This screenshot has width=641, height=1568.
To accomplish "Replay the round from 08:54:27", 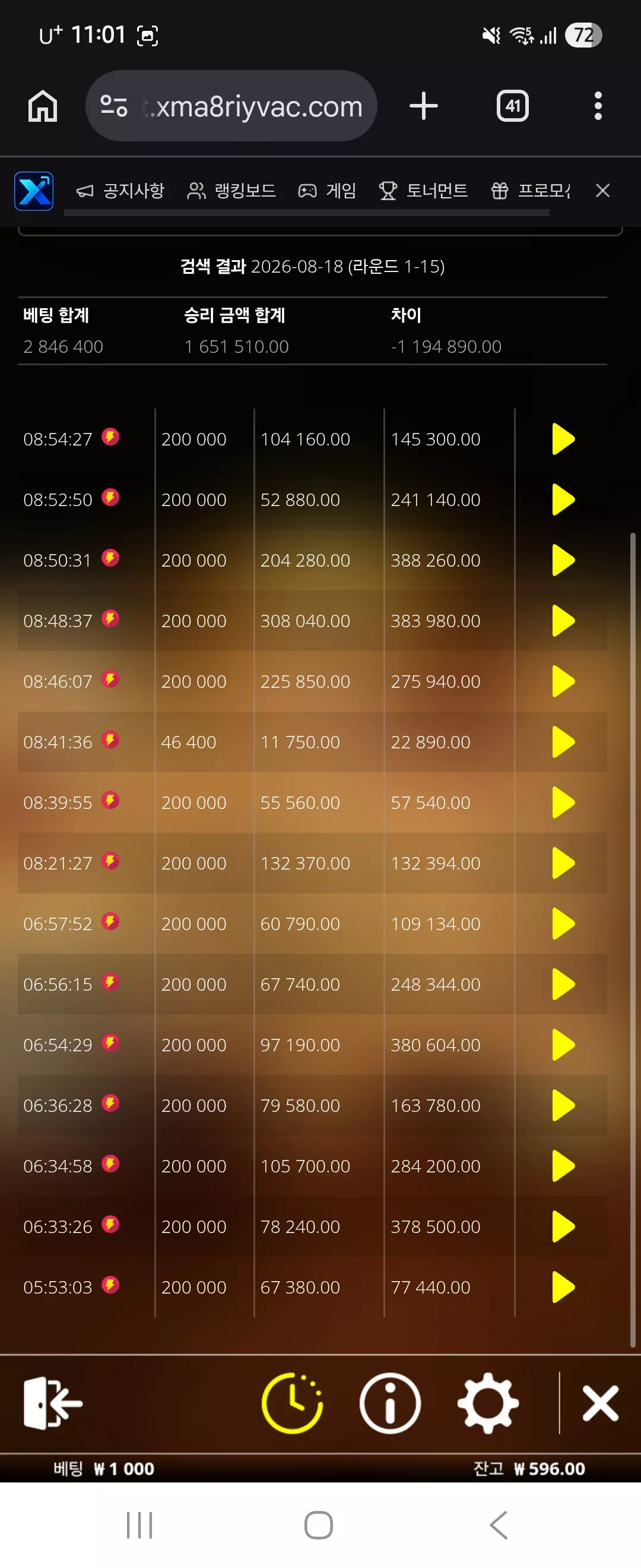I will tap(563, 439).
